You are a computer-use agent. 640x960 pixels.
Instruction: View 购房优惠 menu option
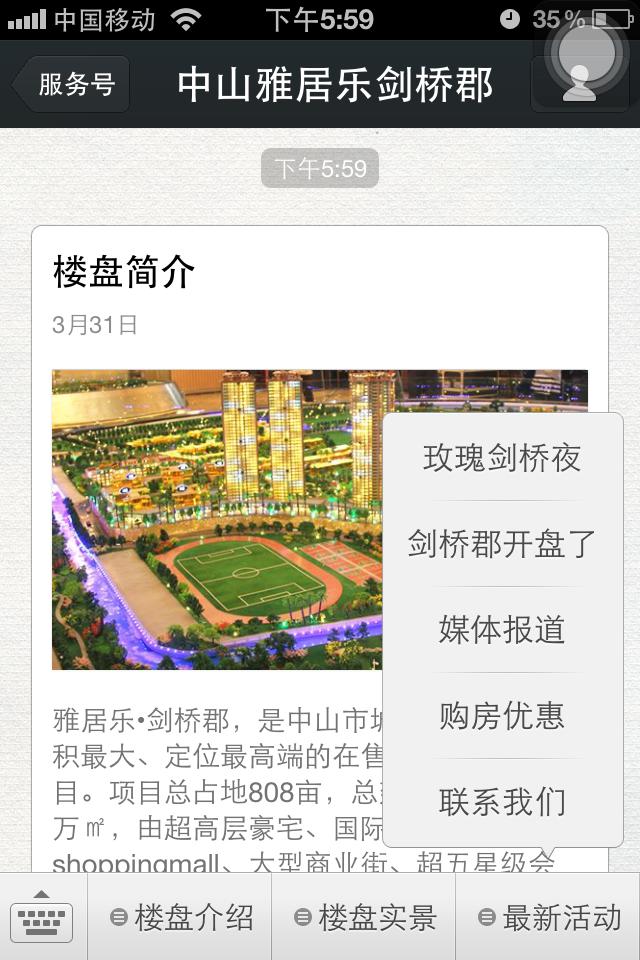tap(502, 716)
